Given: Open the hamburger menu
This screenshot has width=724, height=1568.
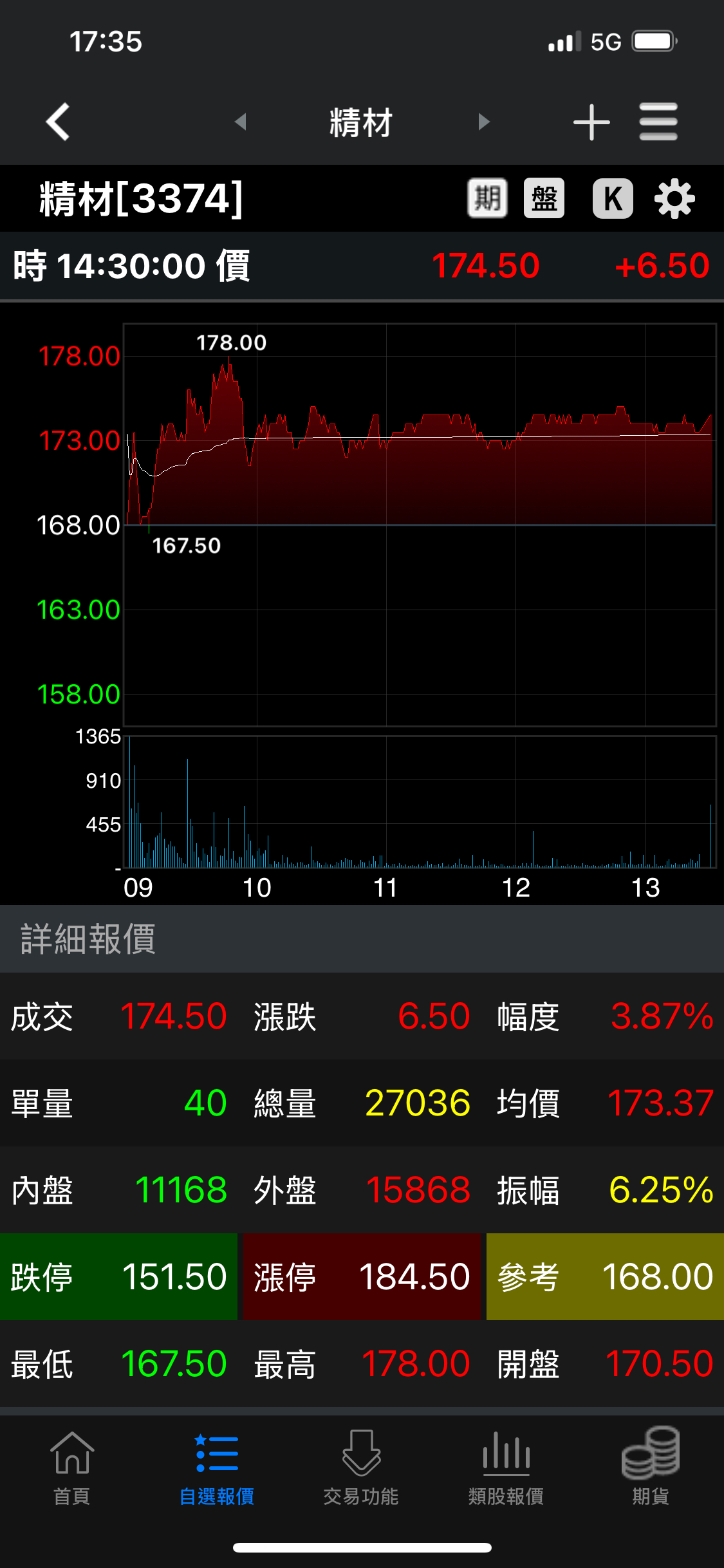Looking at the screenshot, I should (658, 122).
